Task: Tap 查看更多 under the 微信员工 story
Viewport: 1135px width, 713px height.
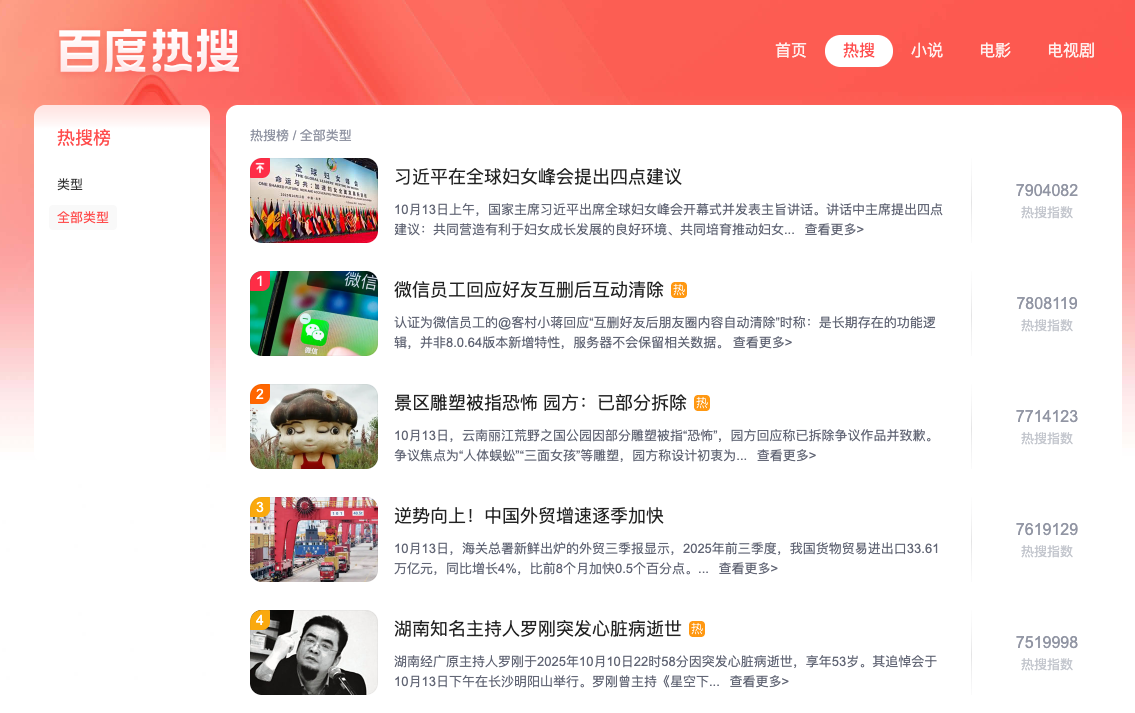Action: point(762,342)
